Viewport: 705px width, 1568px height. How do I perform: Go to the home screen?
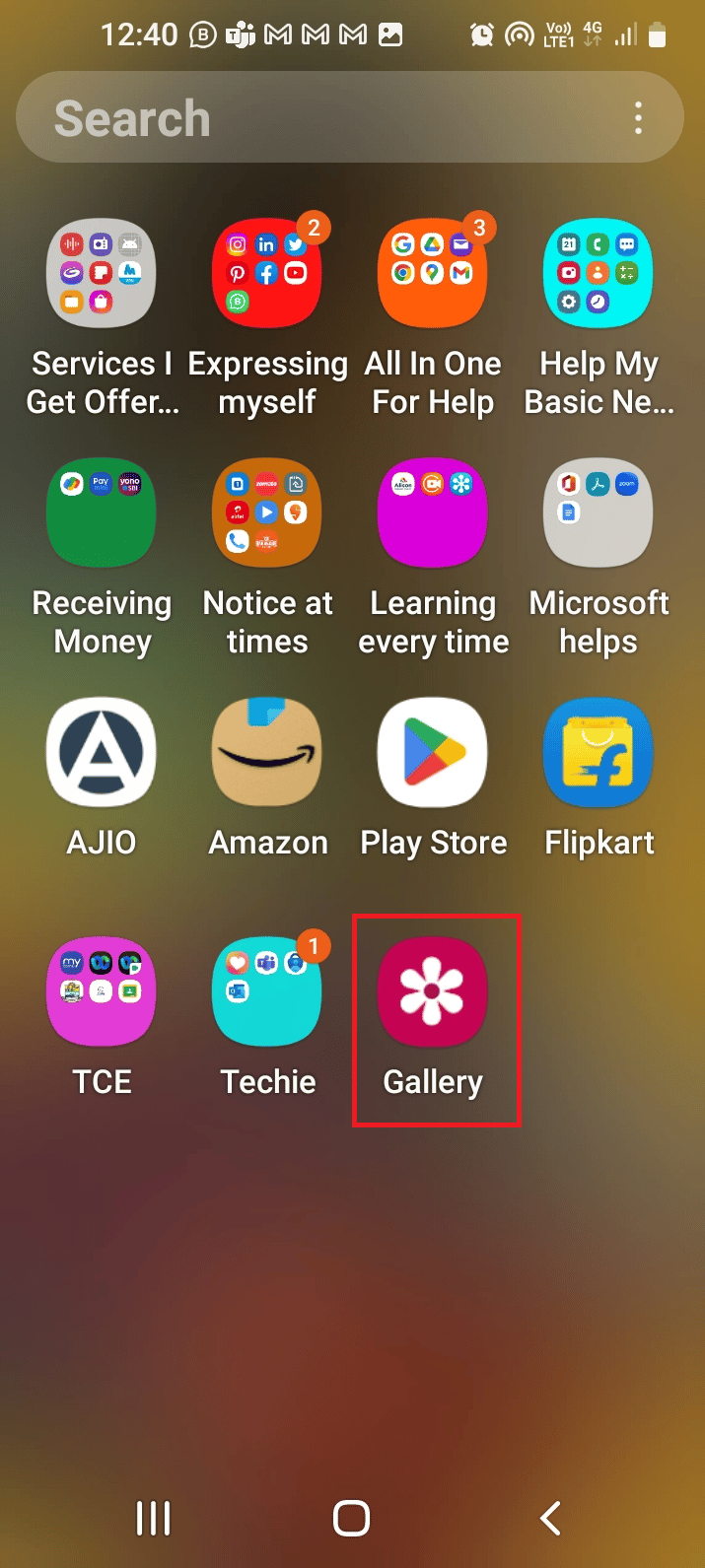pos(352,1518)
